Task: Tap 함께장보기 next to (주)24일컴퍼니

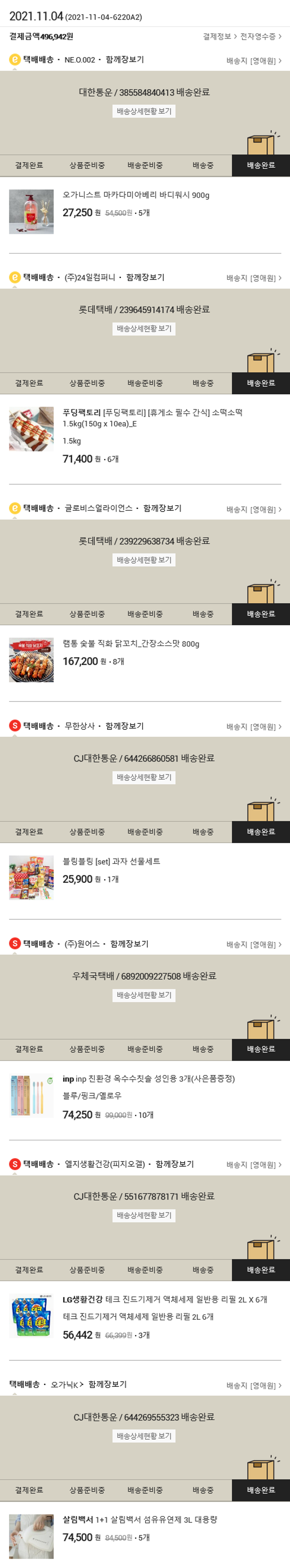Action: [x=145, y=278]
